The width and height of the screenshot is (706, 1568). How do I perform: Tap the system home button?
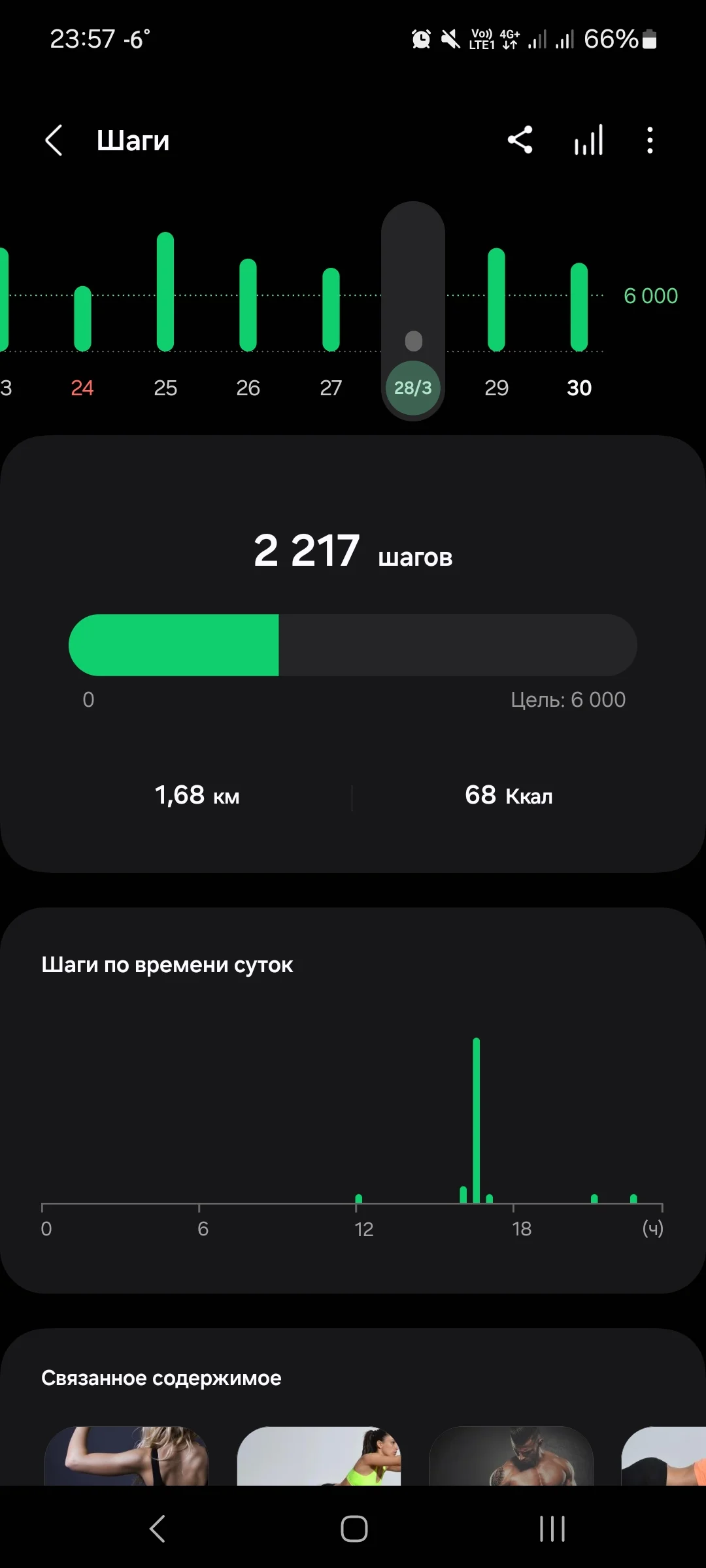[354, 1529]
